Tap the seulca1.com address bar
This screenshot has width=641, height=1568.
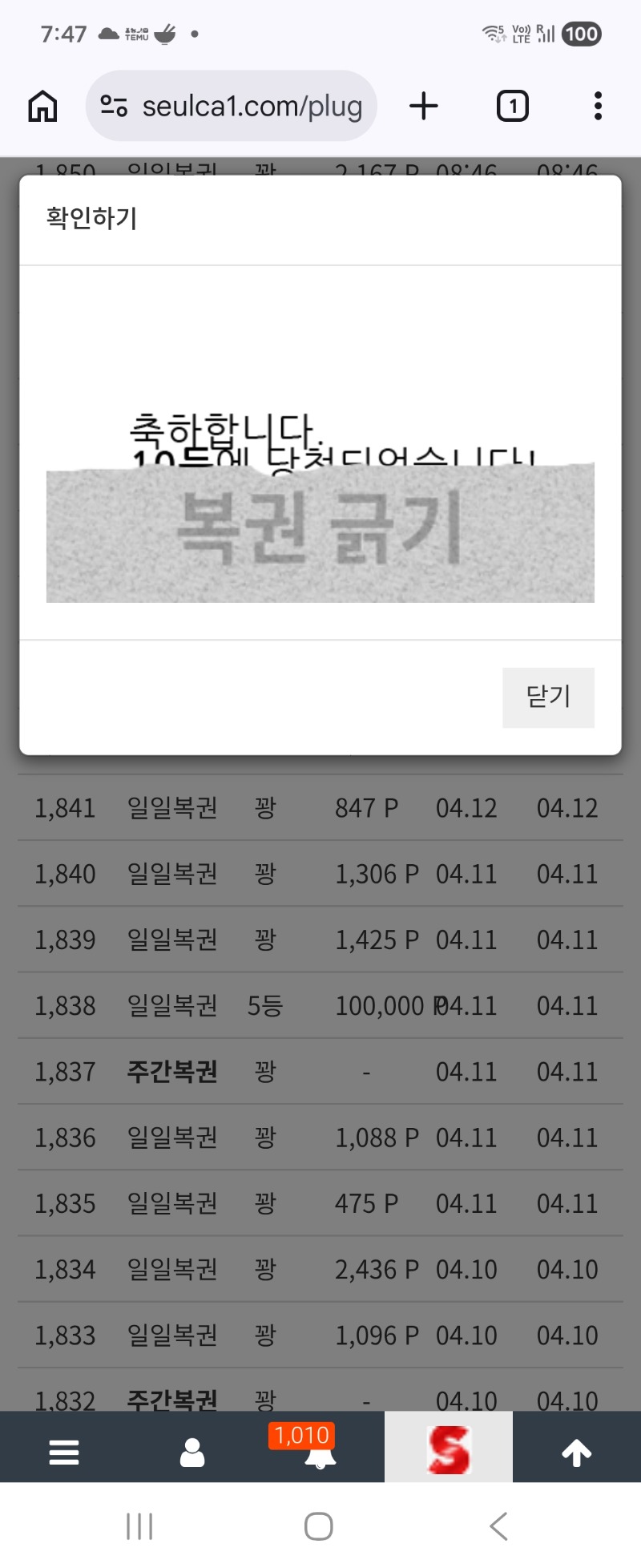coord(232,106)
